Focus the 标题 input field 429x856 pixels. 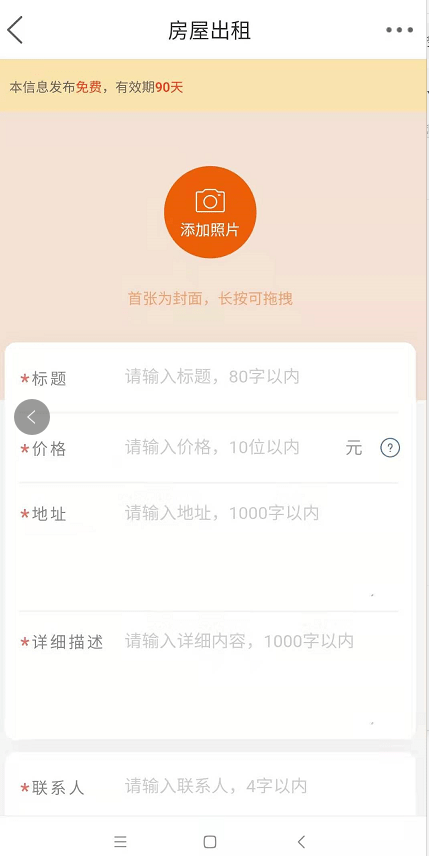pos(261,377)
